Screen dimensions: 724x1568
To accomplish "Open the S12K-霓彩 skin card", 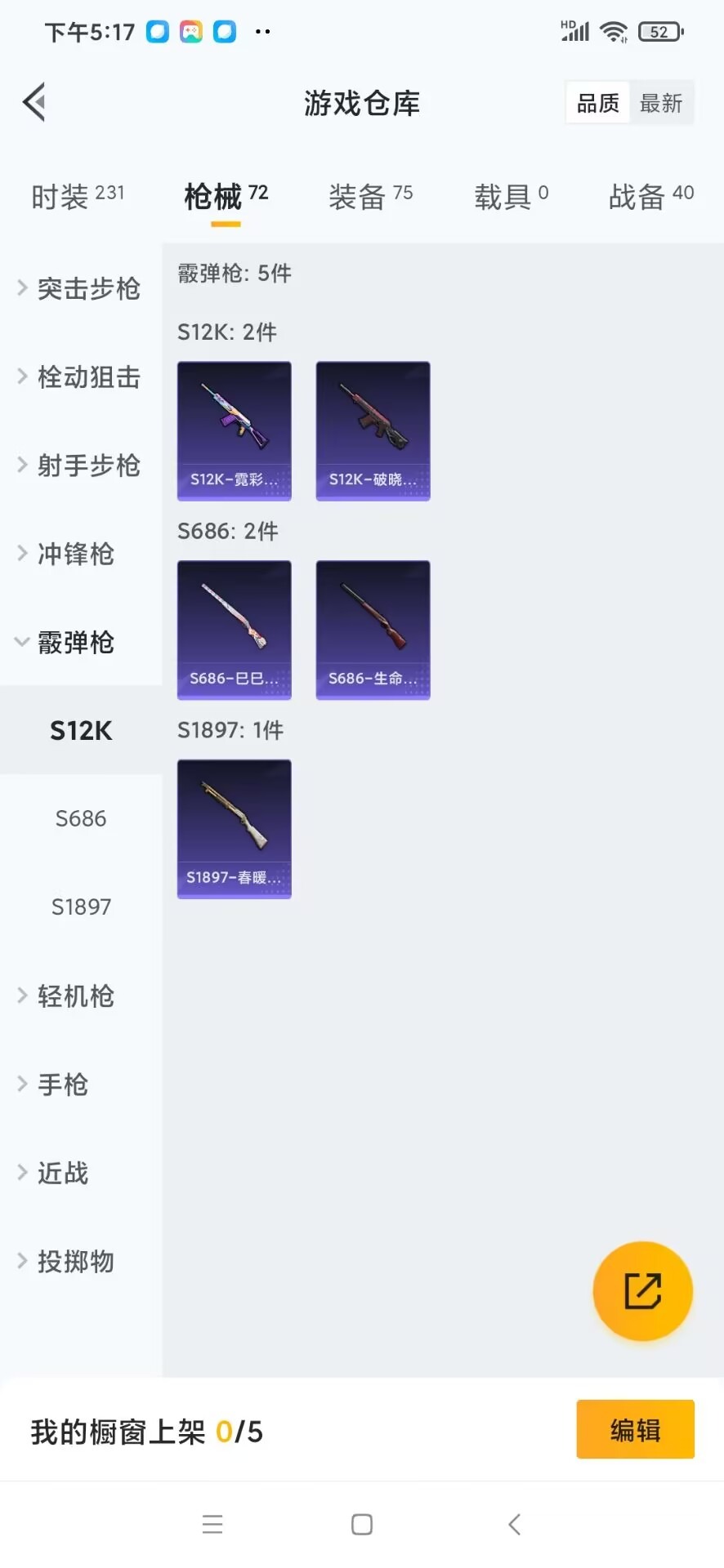I will tap(235, 430).
